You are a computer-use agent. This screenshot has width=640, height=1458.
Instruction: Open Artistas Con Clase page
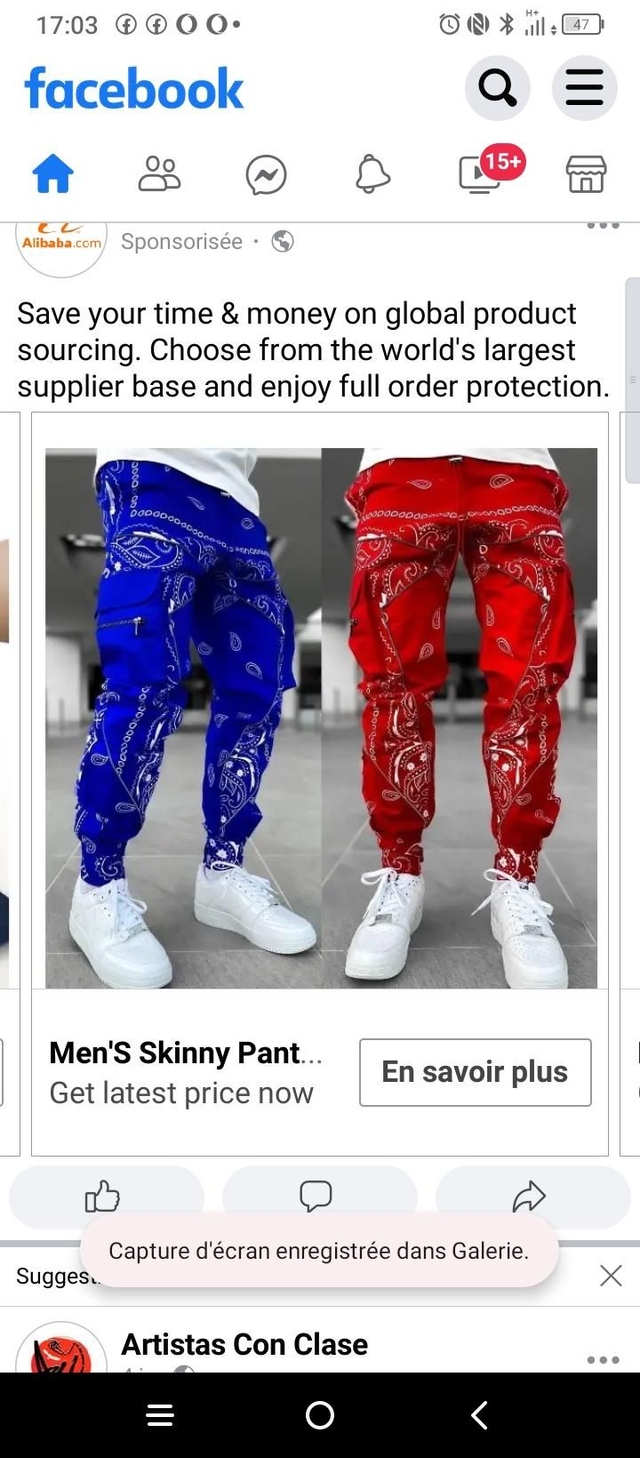tap(244, 1344)
